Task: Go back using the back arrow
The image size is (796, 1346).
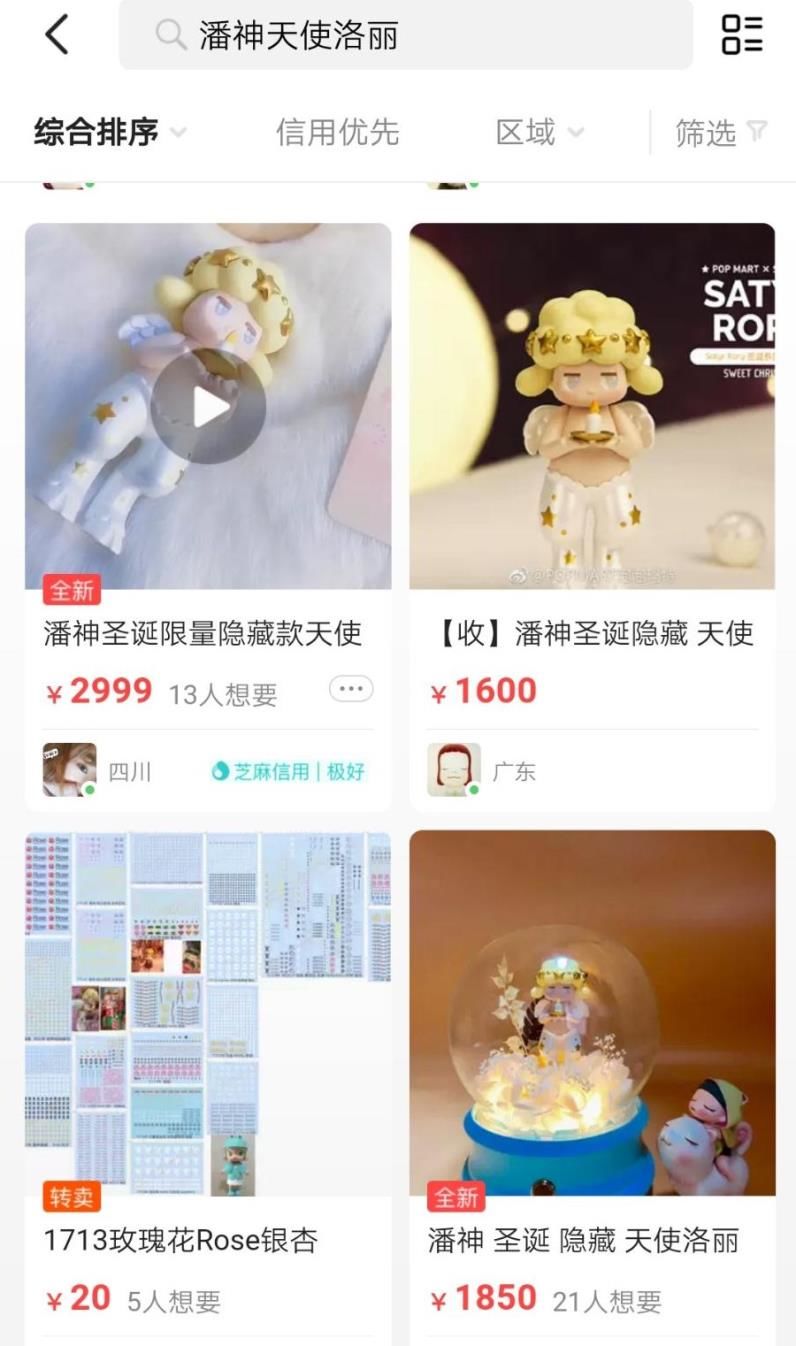Action: point(57,35)
